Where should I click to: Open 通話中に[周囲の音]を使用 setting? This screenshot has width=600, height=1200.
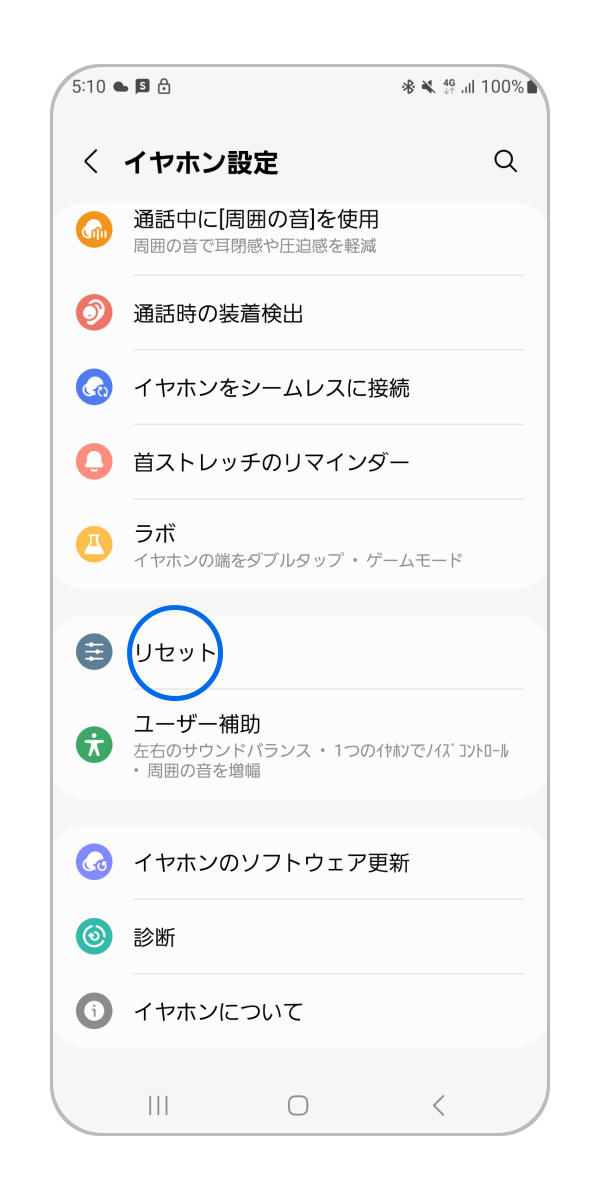pyautogui.click(x=300, y=230)
